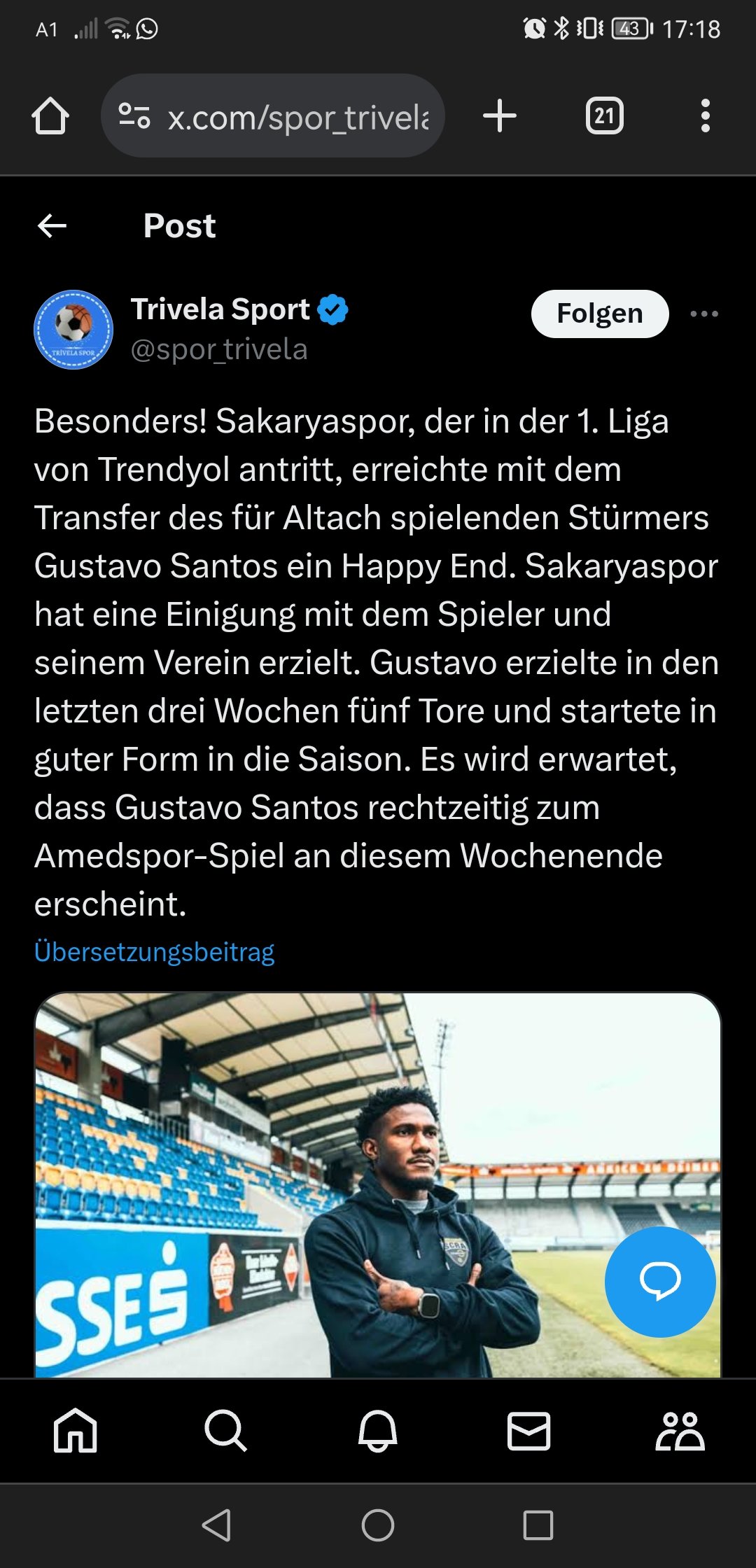Tap the browser home page button
Image resolution: width=756 pixels, height=1568 pixels.
pyautogui.click(x=50, y=115)
